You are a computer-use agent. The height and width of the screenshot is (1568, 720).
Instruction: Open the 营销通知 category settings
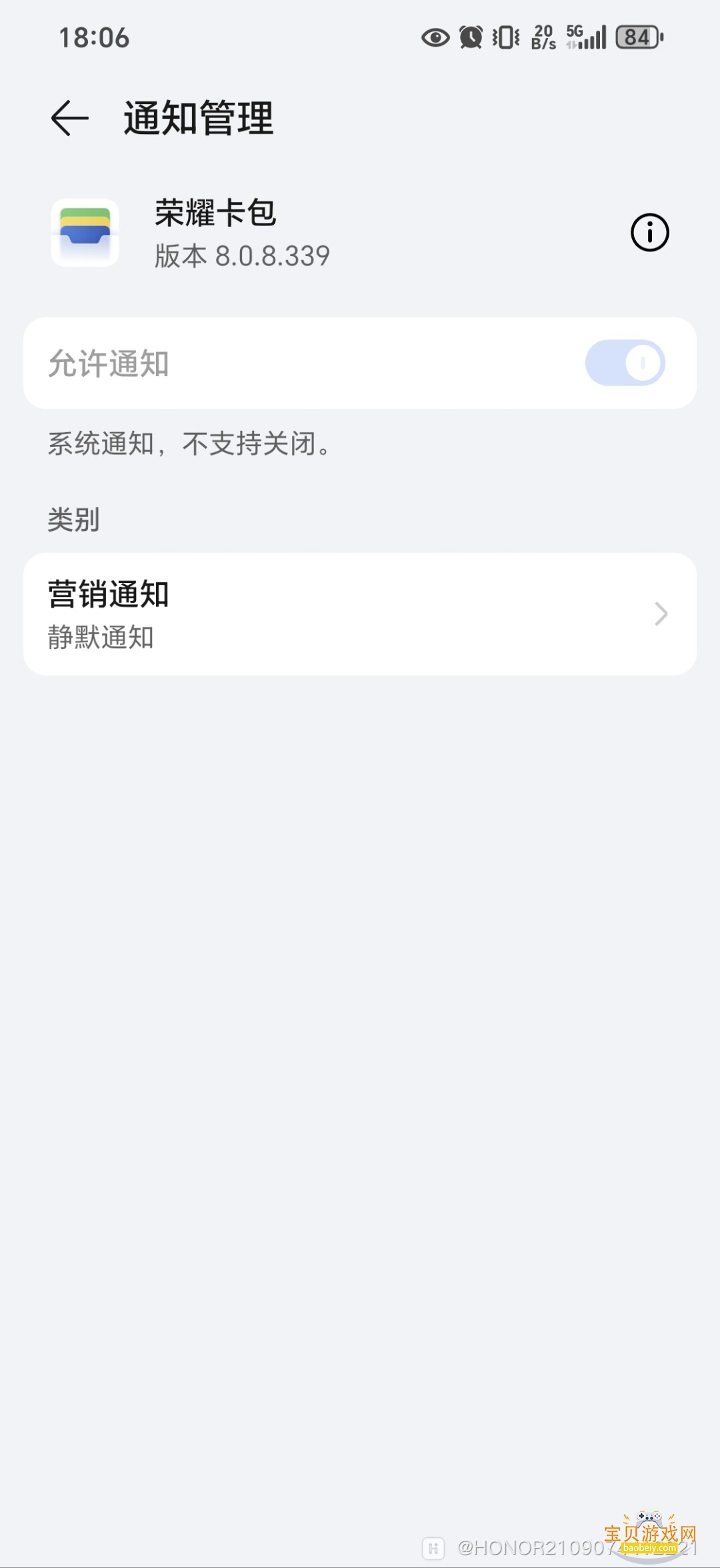360,614
